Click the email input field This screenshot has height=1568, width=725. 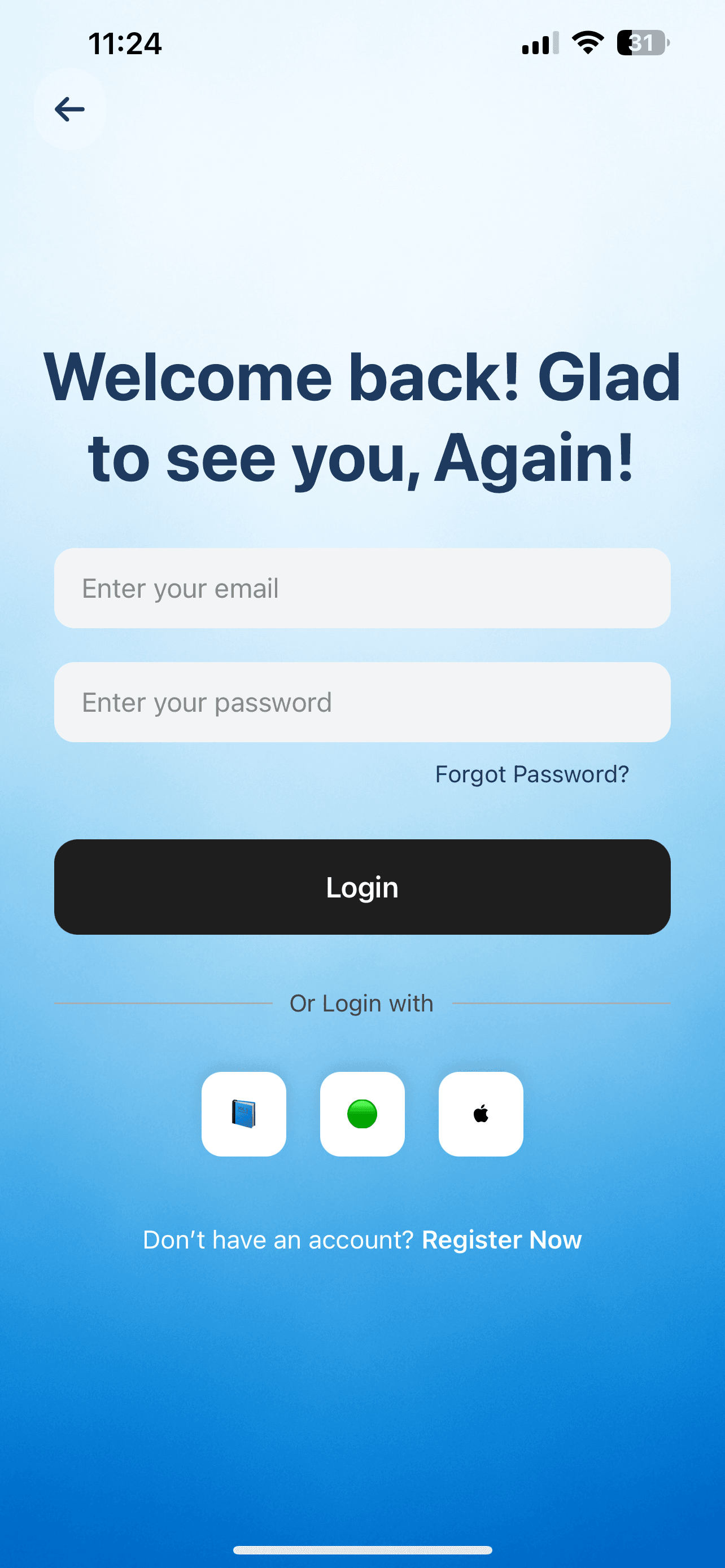click(362, 588)
